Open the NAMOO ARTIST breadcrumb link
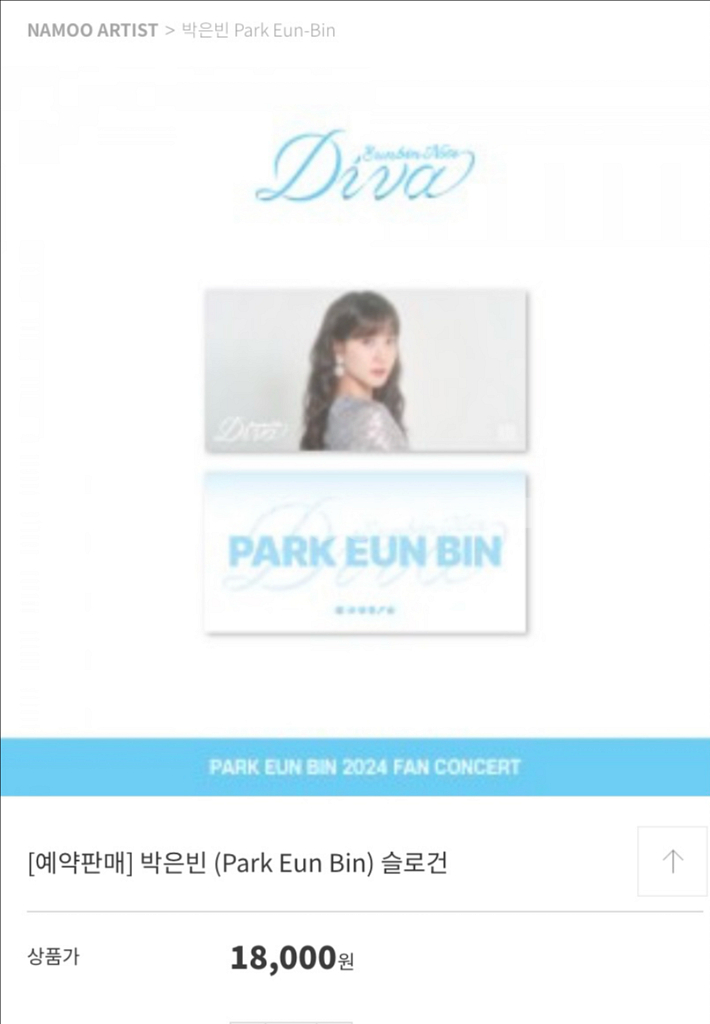This screenshot has width=710, height=1024. pyautogui.click(x=92, y=30)
